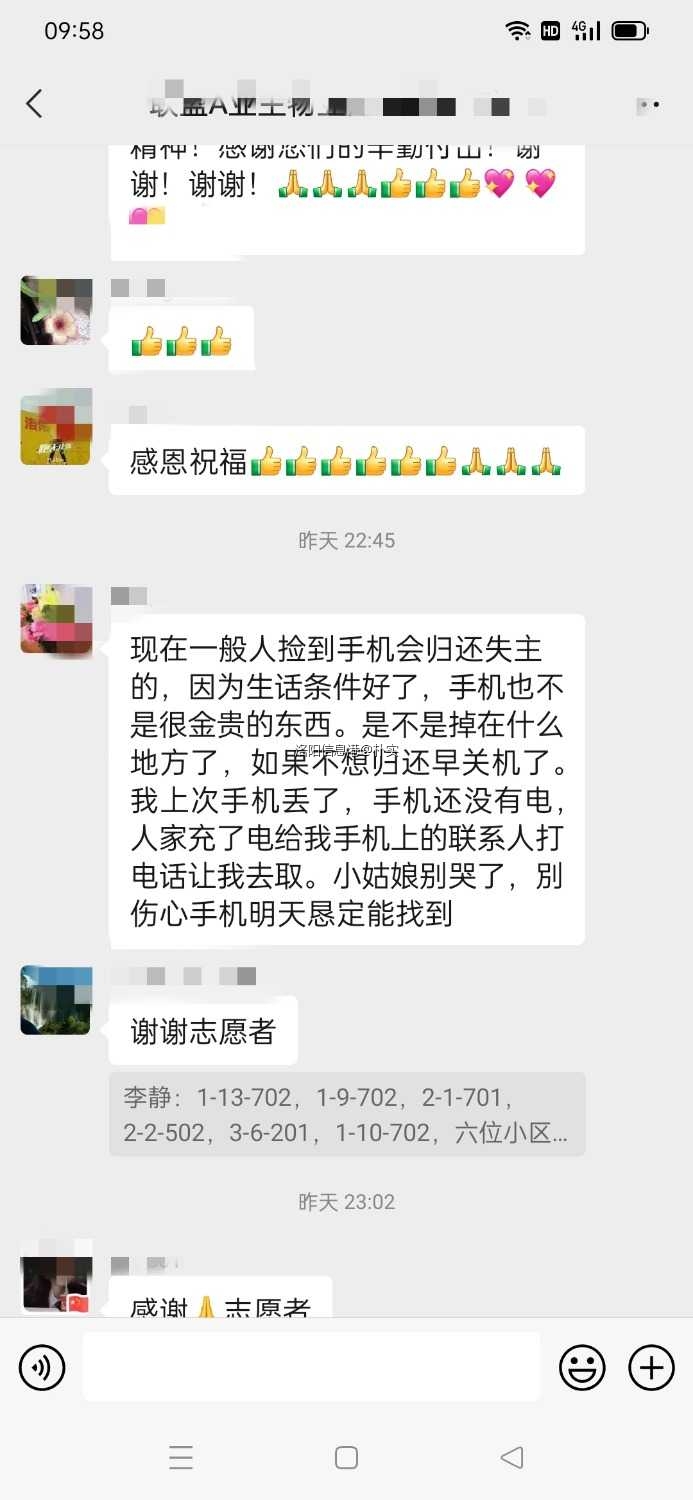Image resolution: width=693 pixels, height=1500 pixels.
Task: Open recent apps from navigation bar
Action: [181, 1458]
